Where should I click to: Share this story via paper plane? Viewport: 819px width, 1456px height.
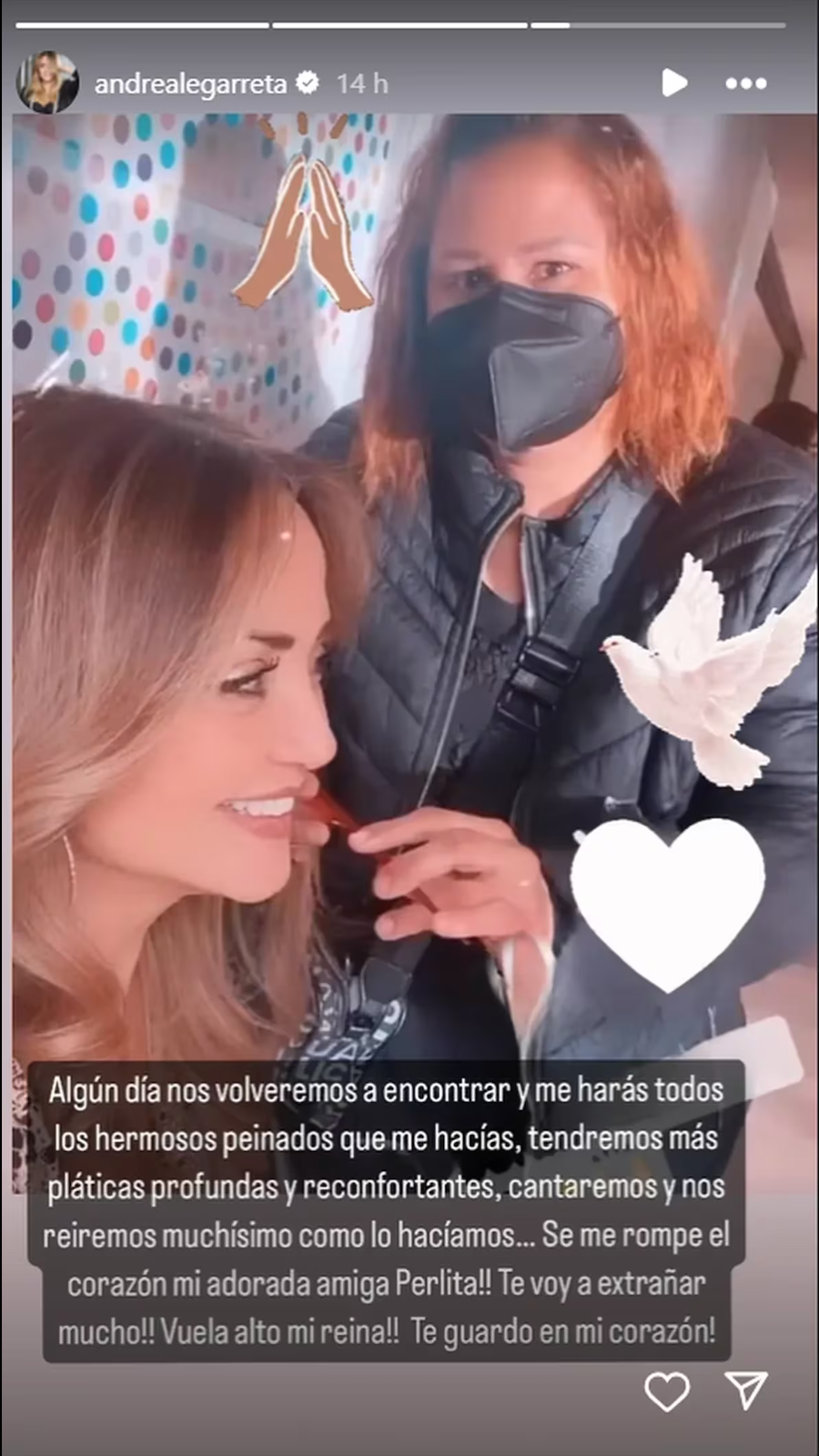click(x=746, y=1390)
